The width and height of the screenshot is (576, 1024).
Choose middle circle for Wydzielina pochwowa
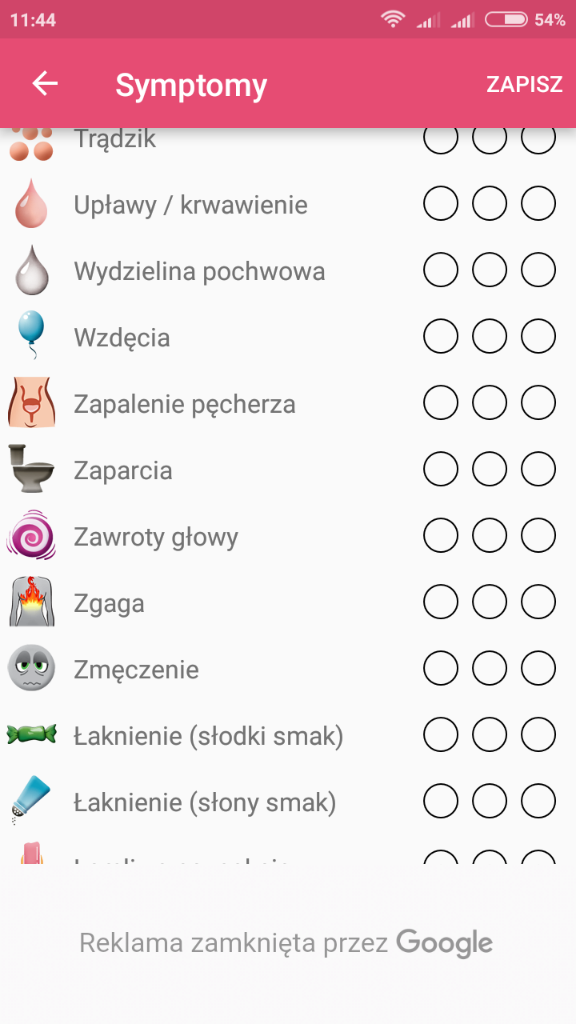(x=490, y=270)
